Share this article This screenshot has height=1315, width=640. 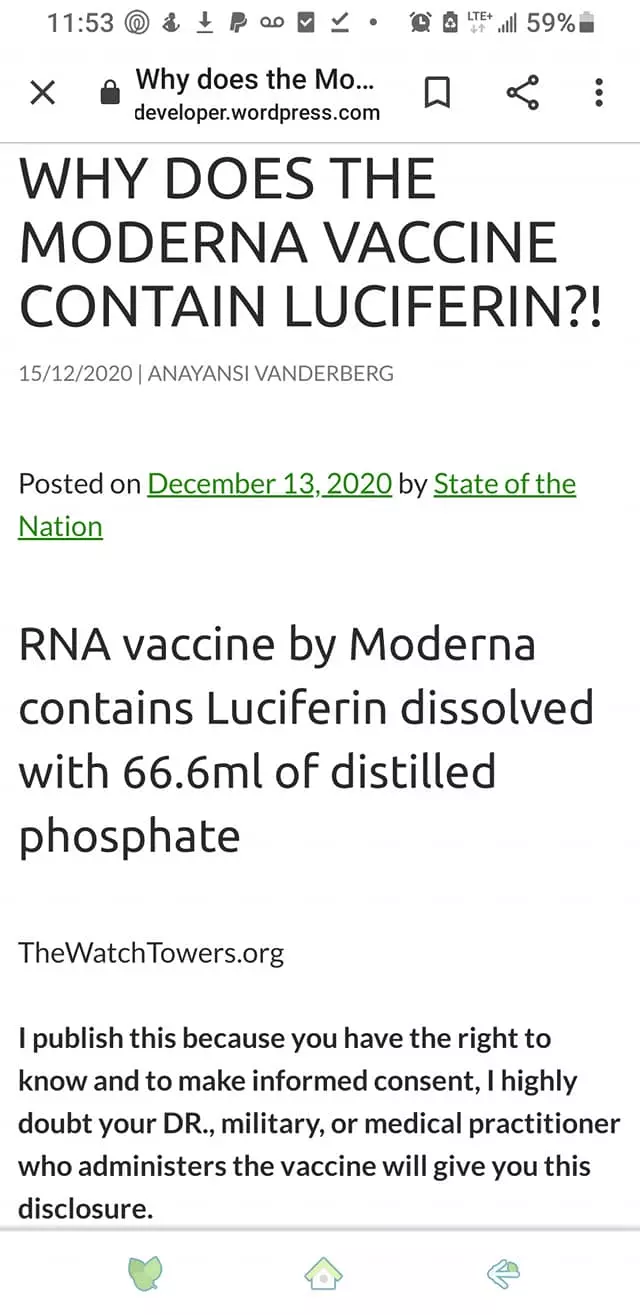521,93
